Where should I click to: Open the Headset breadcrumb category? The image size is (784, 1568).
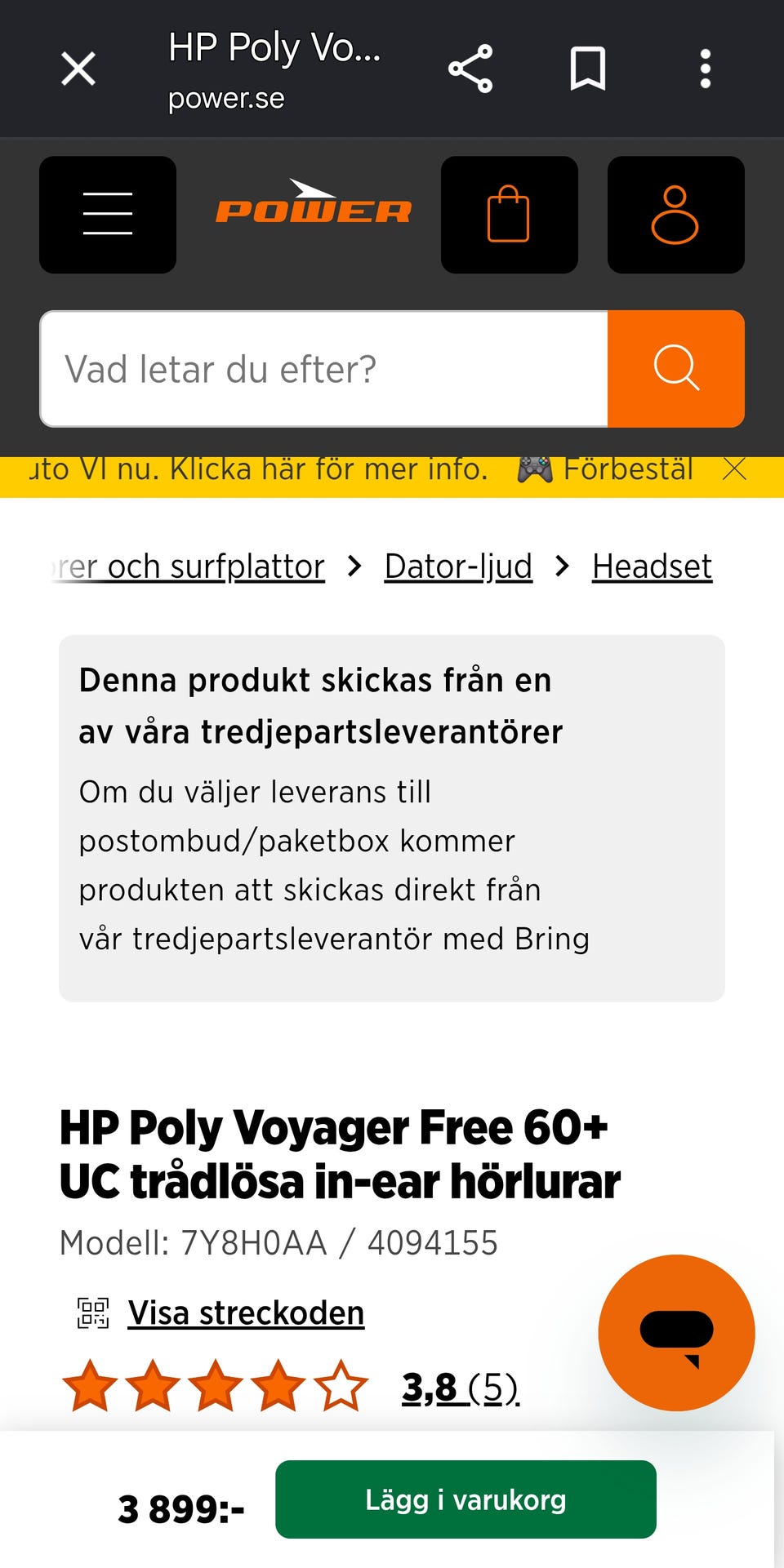pos(652,566)
